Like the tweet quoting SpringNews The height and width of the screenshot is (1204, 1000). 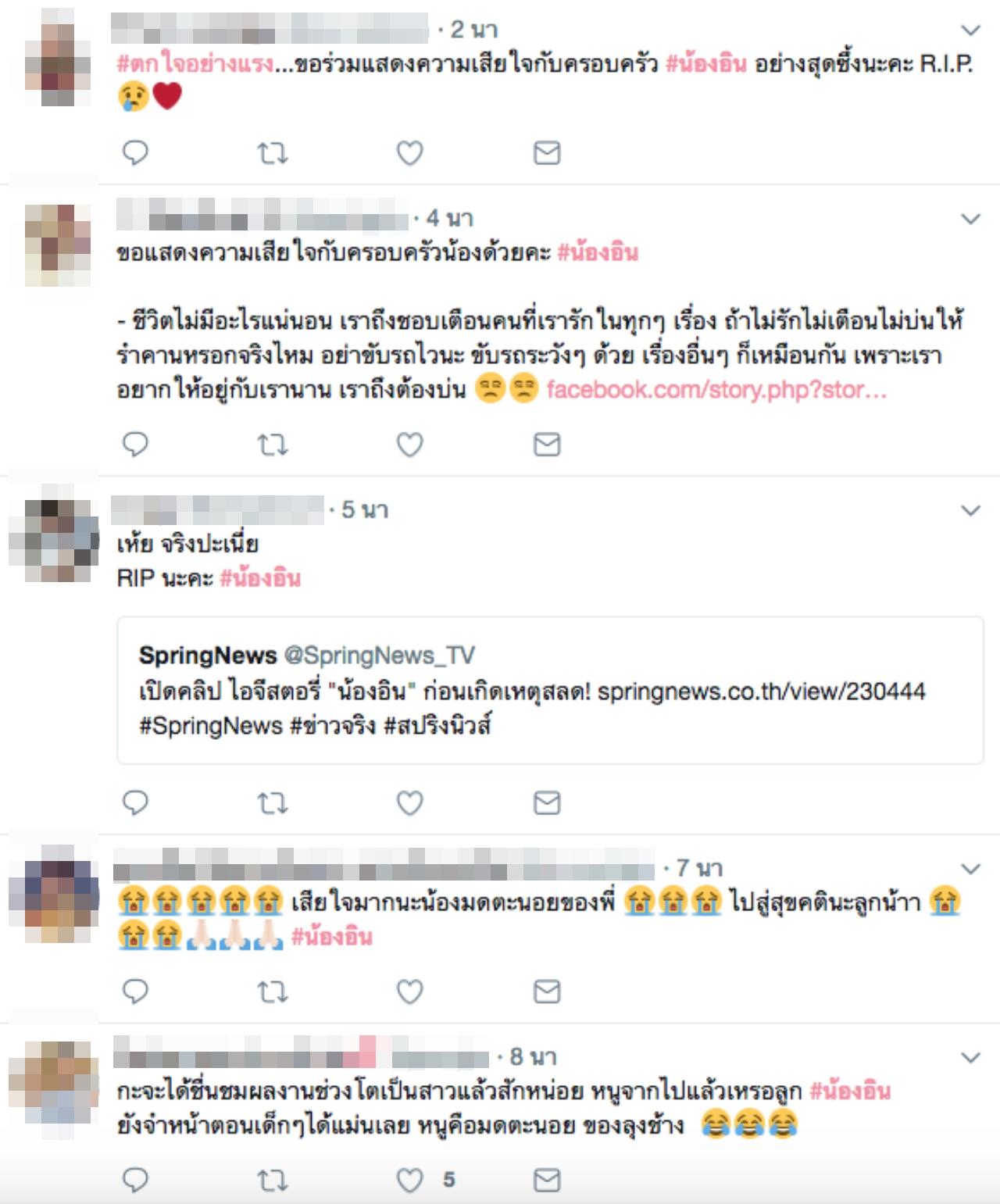click(x=409, y=802)
